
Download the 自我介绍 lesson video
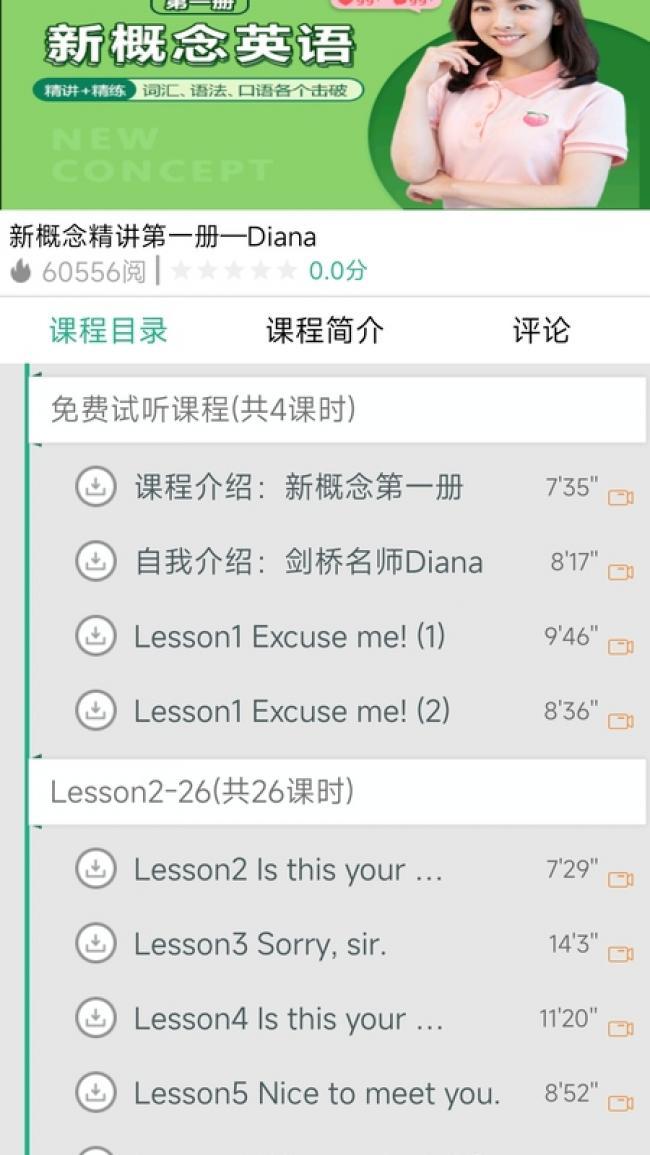point(96,561)
